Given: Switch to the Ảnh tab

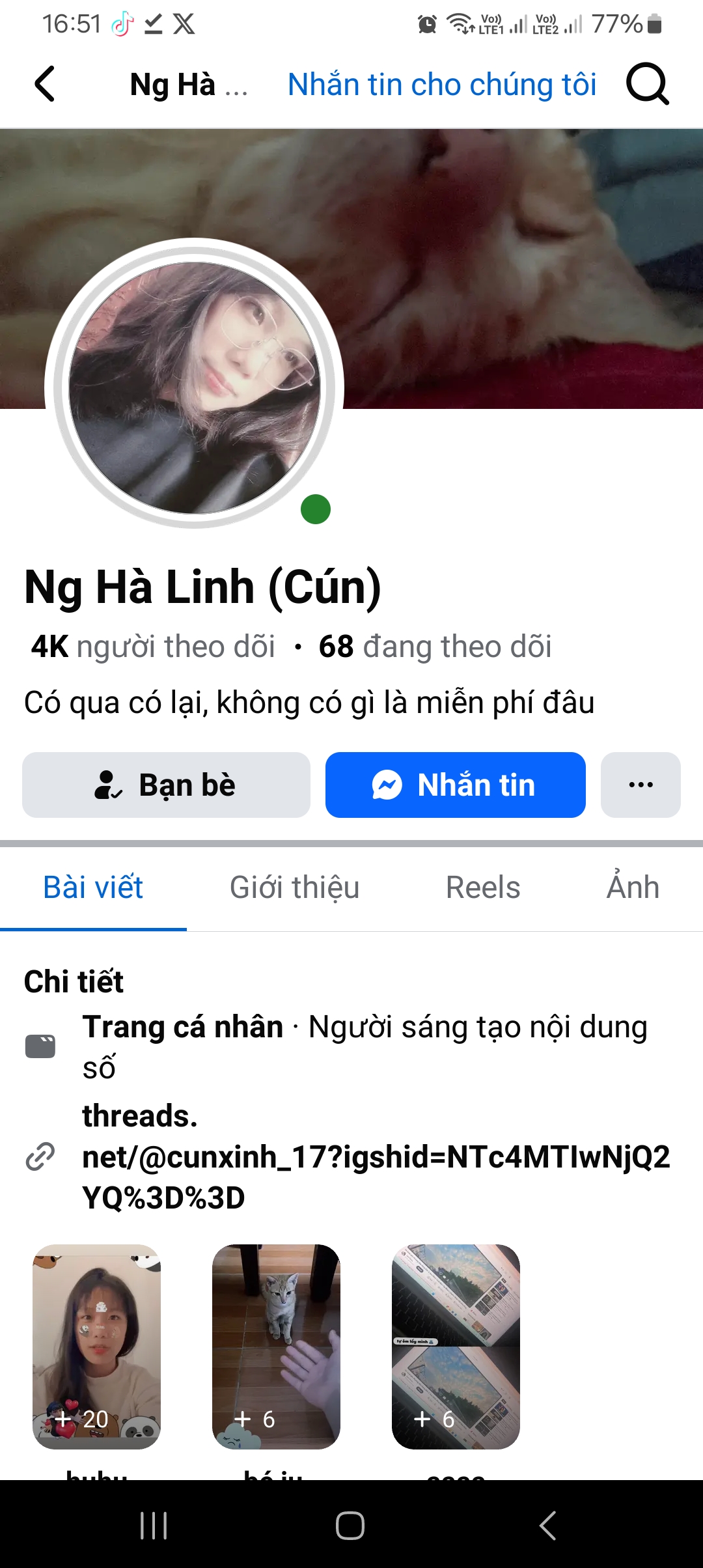Looking at the screenshot, I should [x=633, y=888].
